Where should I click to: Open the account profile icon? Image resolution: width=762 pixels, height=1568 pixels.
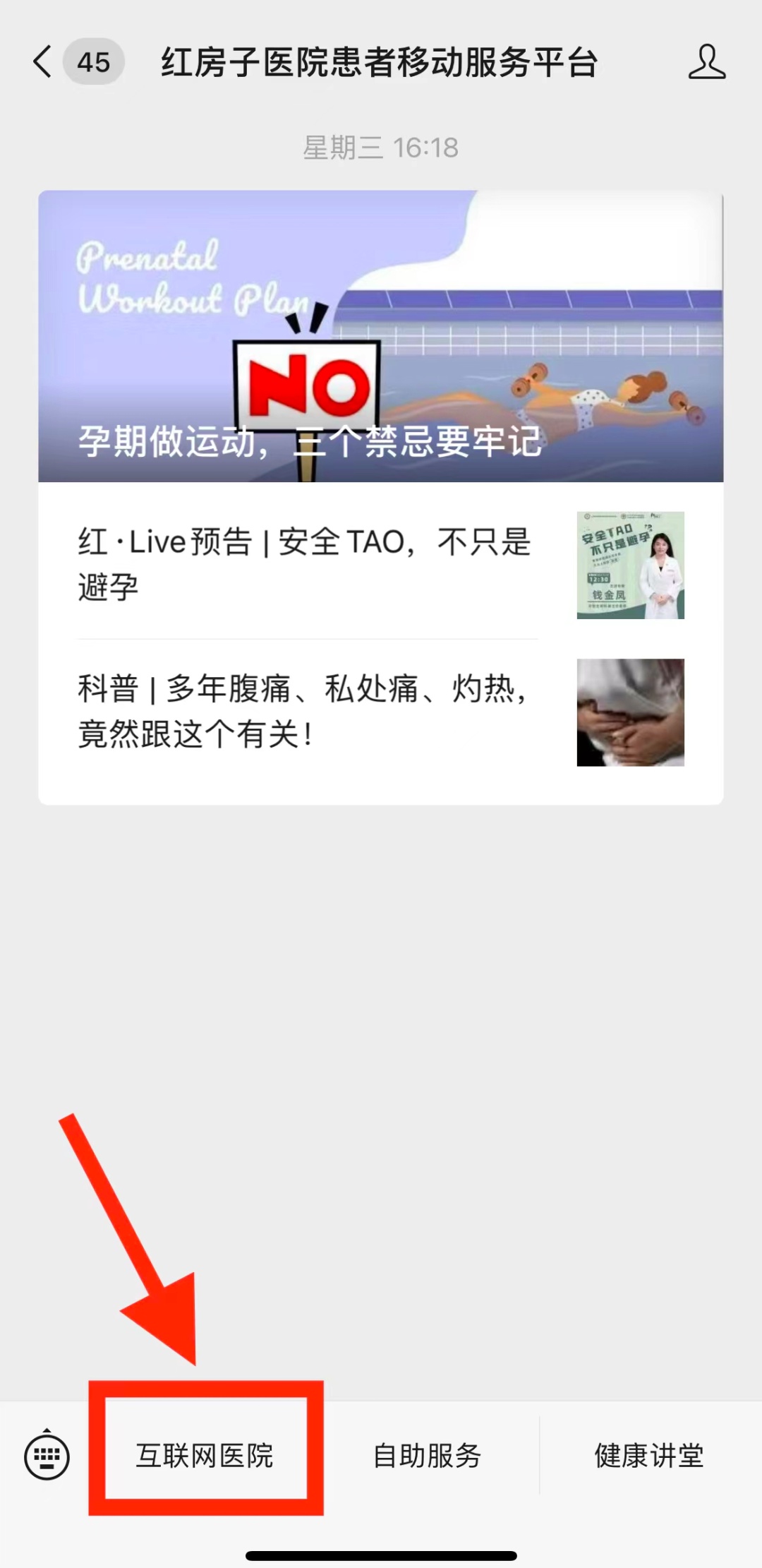point(706,62)
